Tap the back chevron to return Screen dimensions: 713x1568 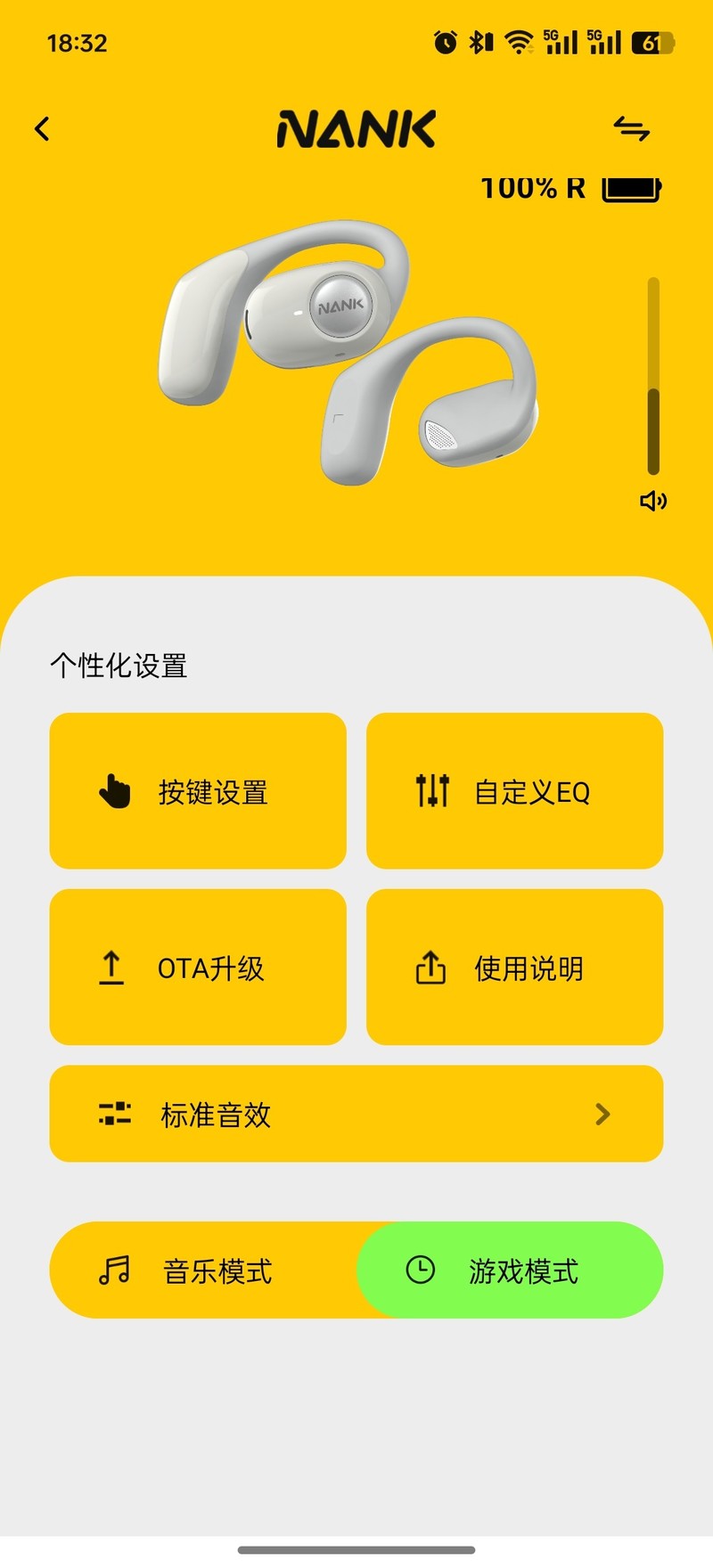coord(42,128)
